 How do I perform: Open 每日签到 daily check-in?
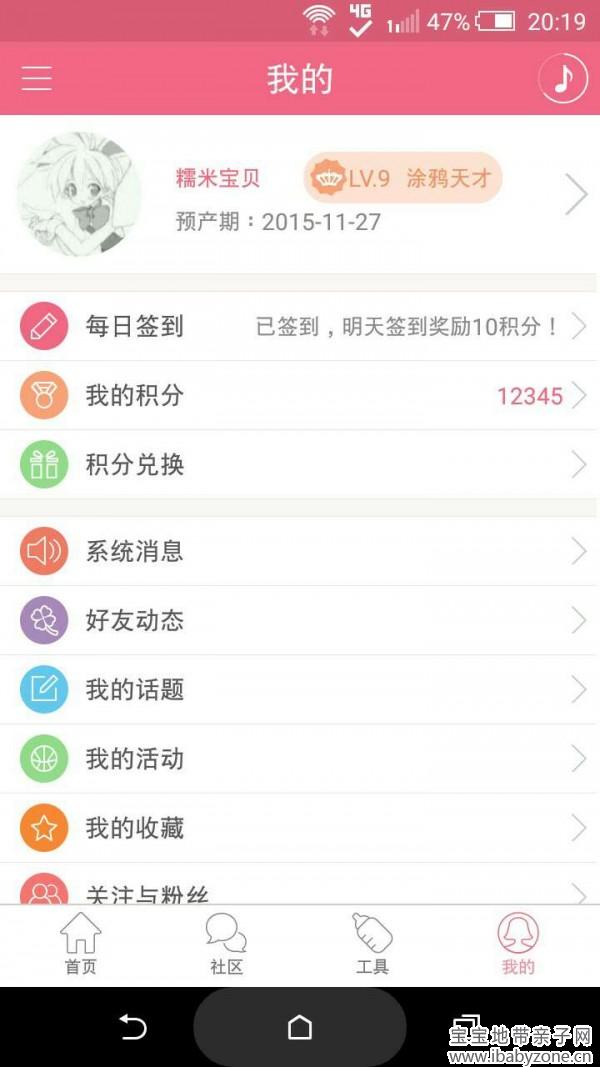click(x=300, y=327)
